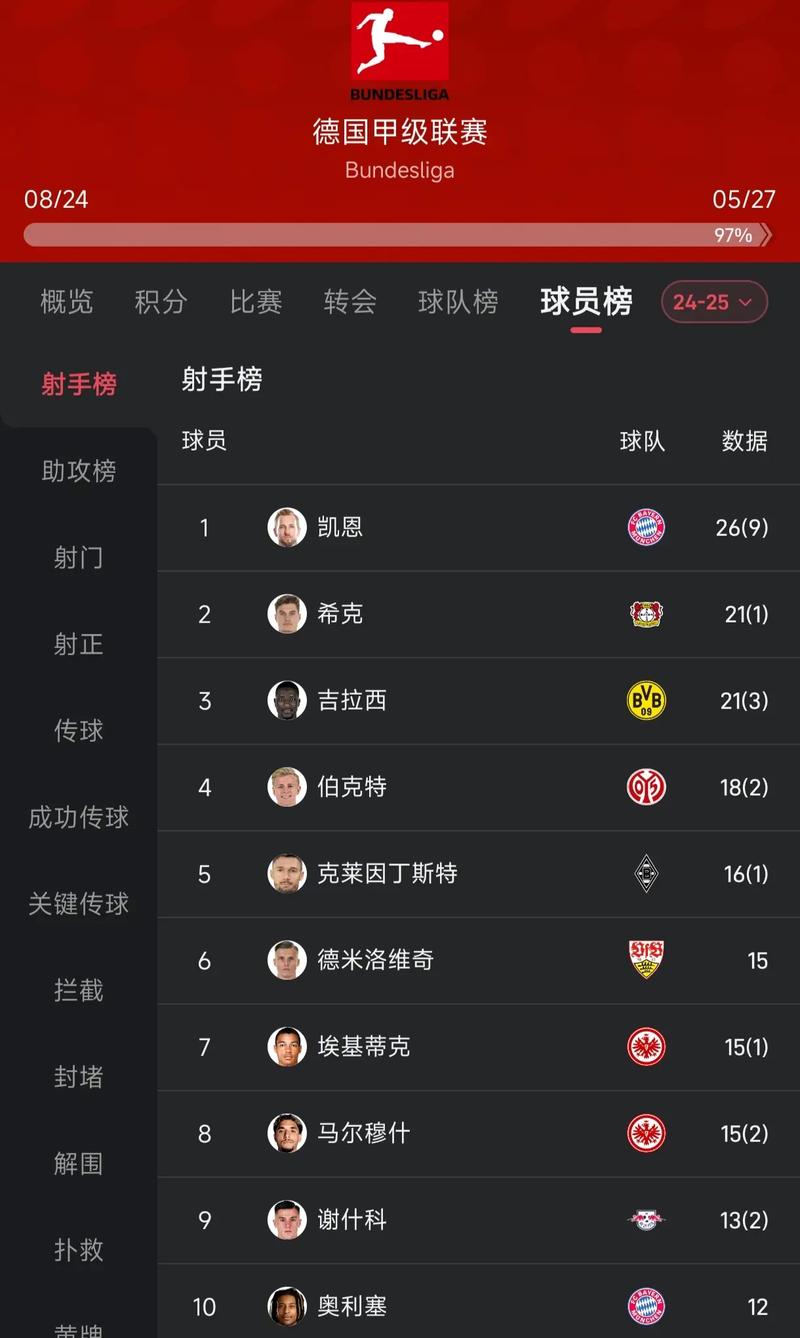Click the Dortmund BVB logo next to 吉拉西
Screen dimensions: 800x1338
coord(643,701)
